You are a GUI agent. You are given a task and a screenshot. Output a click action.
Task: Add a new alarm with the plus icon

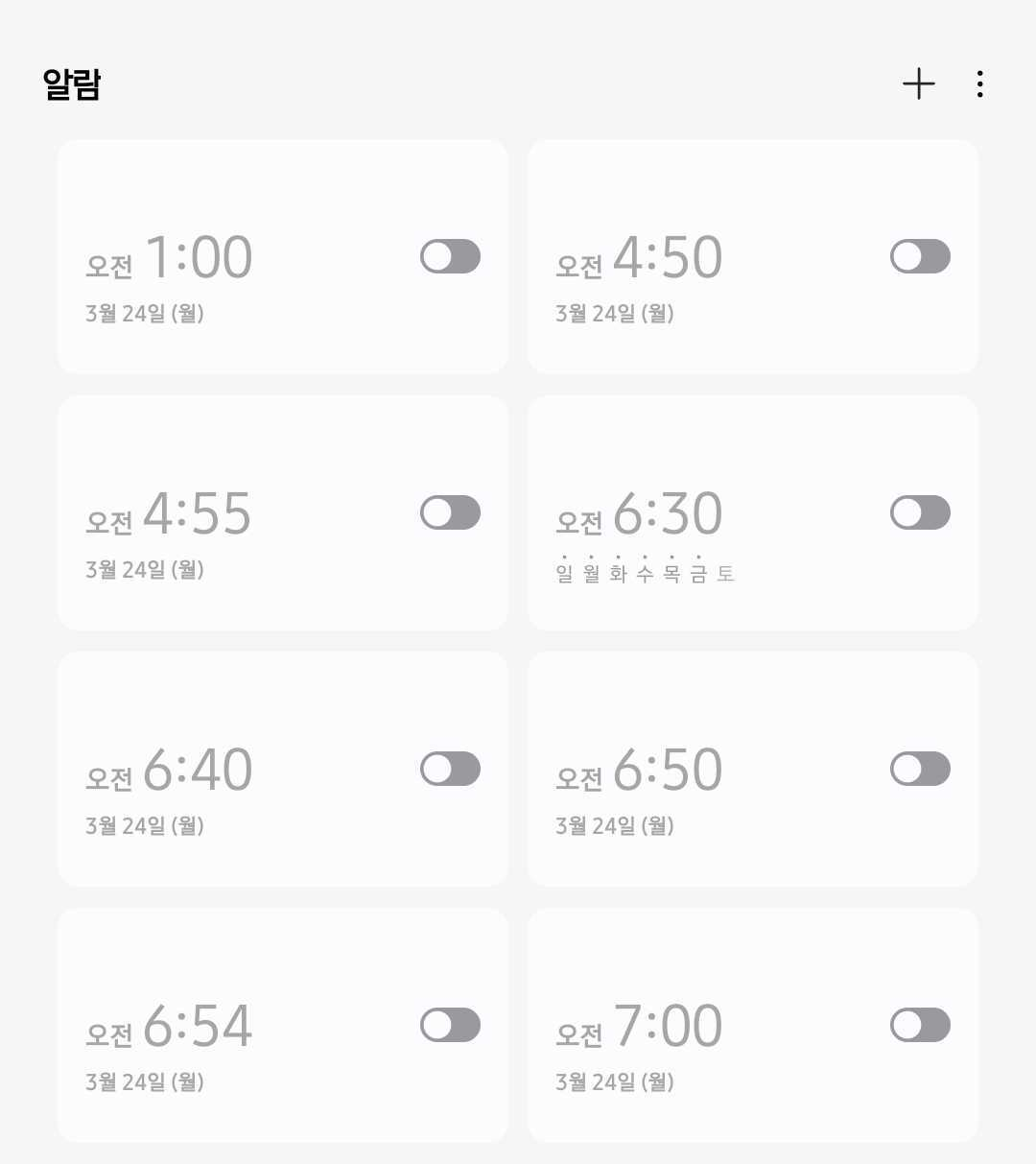[x=918, y=84]
